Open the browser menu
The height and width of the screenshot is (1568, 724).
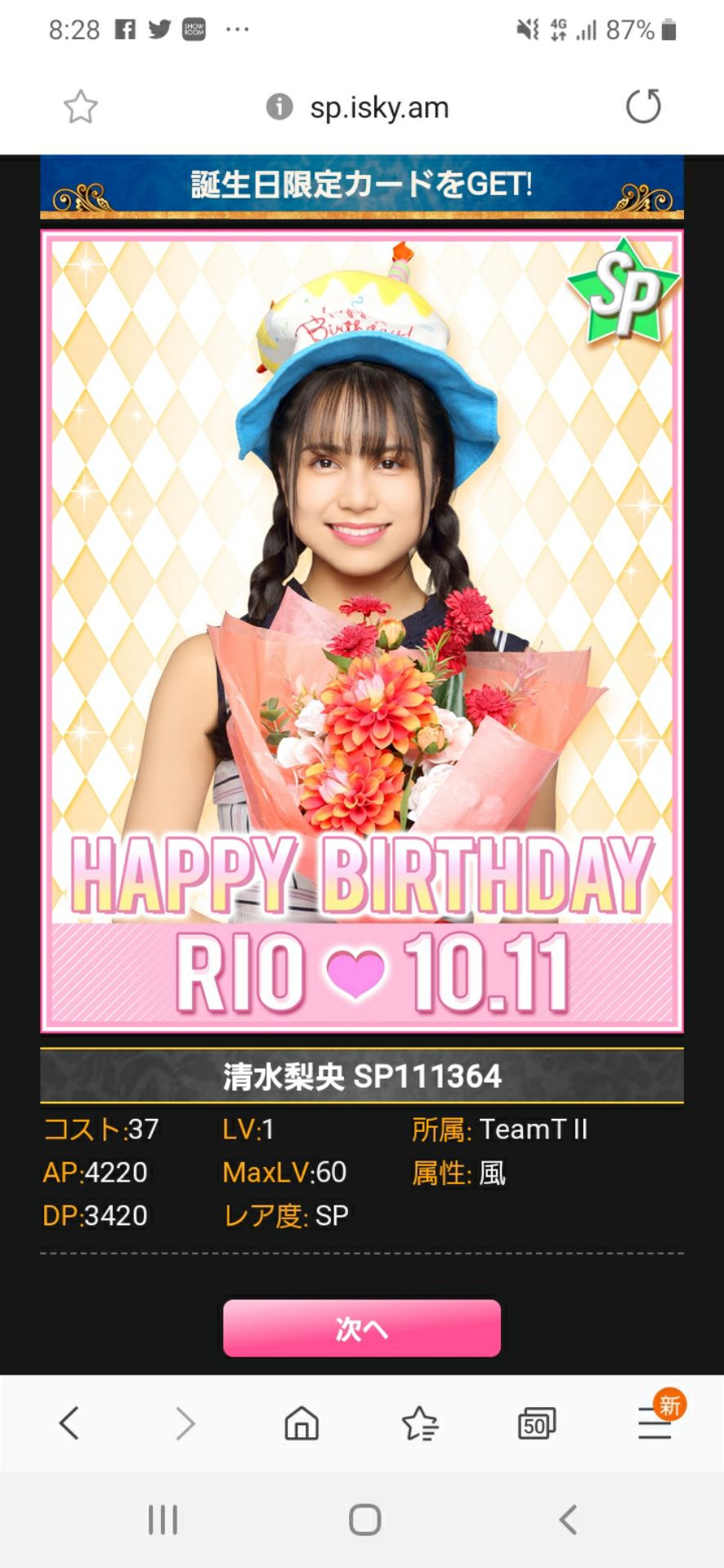click(655, 1423)
